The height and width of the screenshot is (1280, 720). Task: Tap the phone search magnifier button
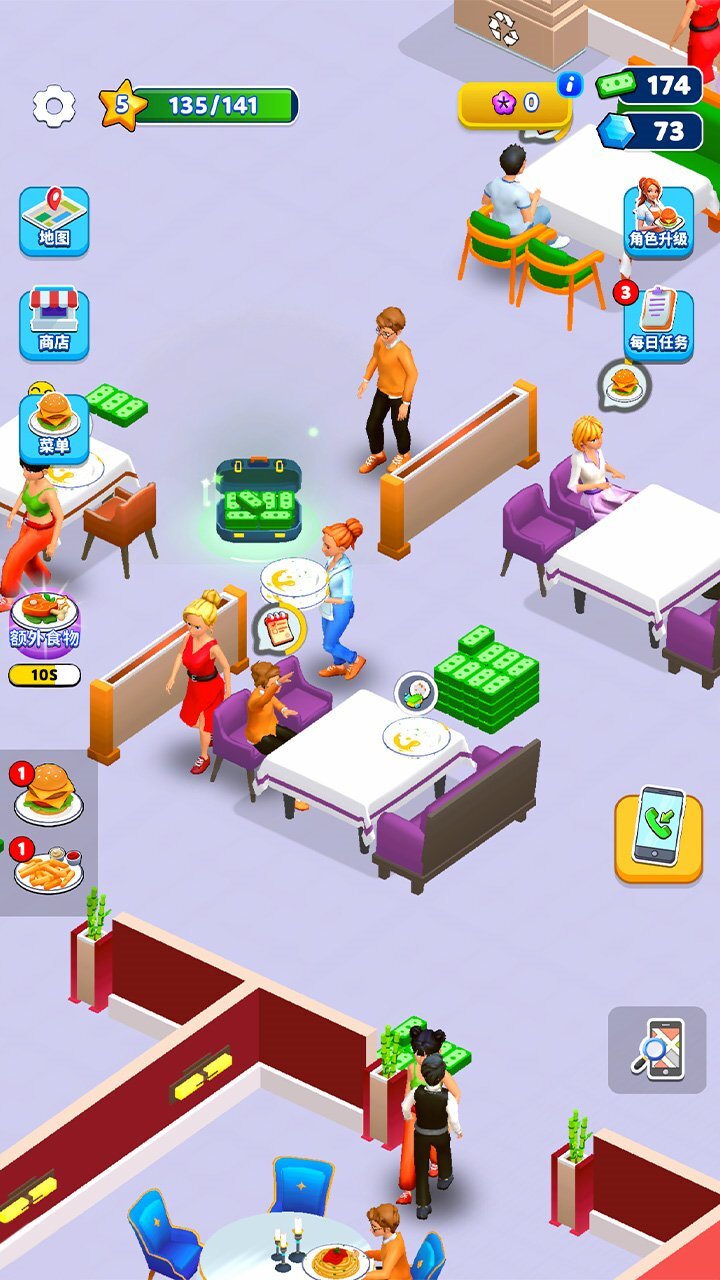[657, 1049]
